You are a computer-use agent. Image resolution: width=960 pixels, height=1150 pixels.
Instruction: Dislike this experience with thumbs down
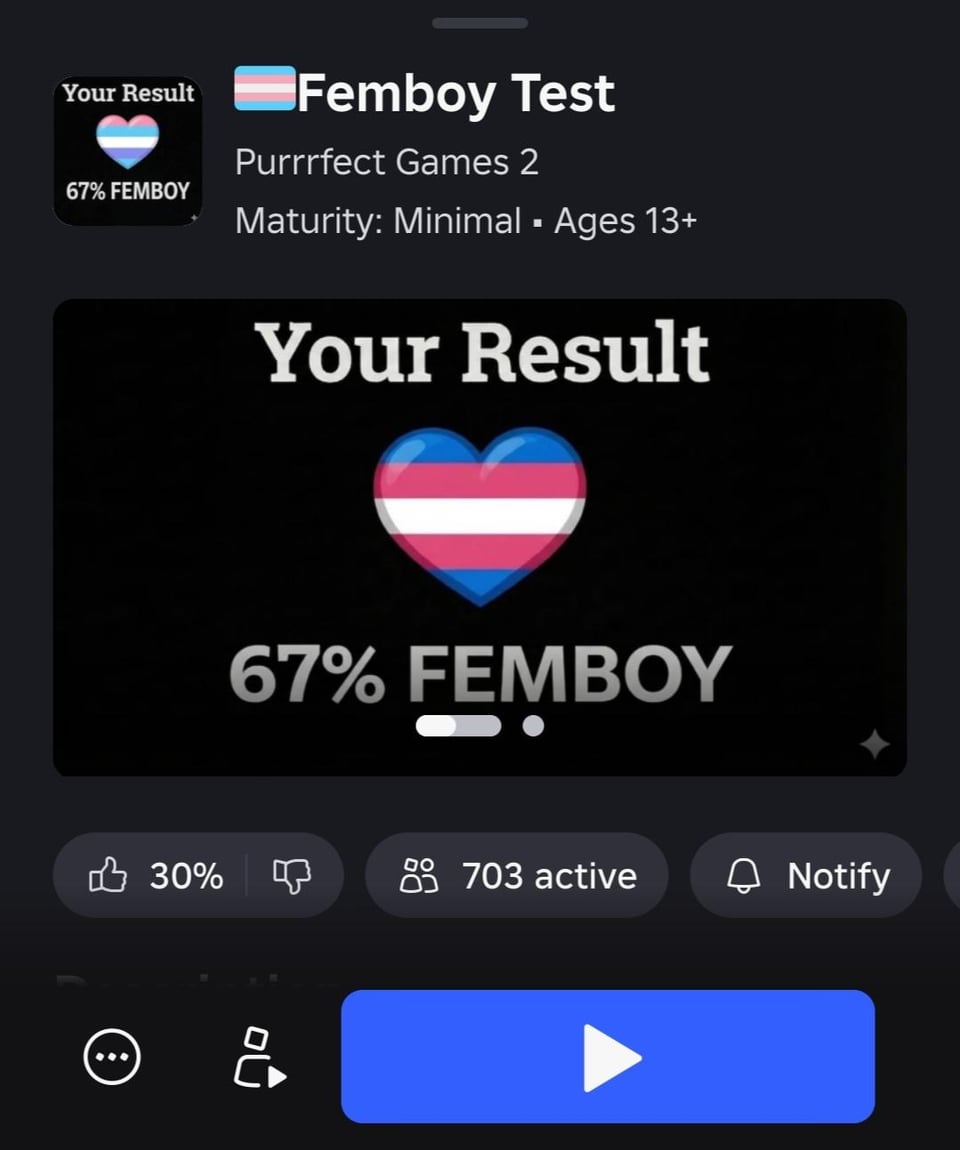[x=291, y=876]
